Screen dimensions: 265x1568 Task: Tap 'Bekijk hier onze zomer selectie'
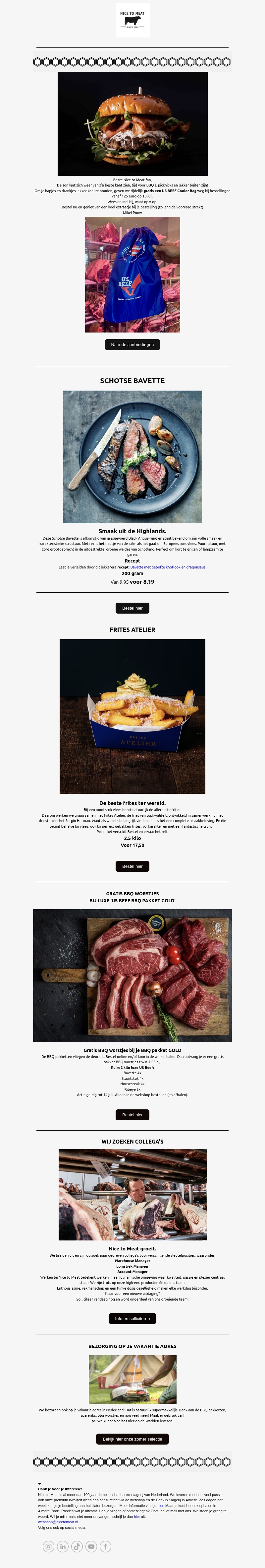132,1439
